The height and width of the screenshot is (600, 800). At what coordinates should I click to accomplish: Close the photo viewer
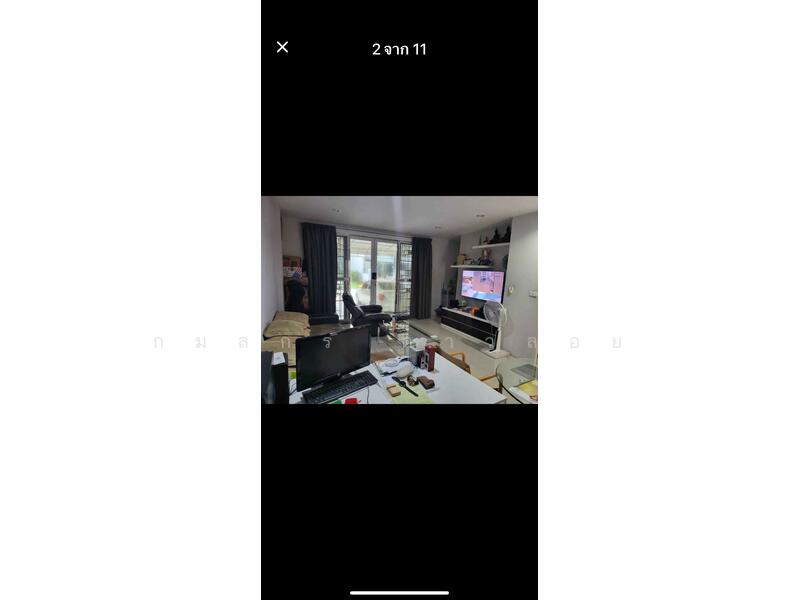(x=282, y=47)
